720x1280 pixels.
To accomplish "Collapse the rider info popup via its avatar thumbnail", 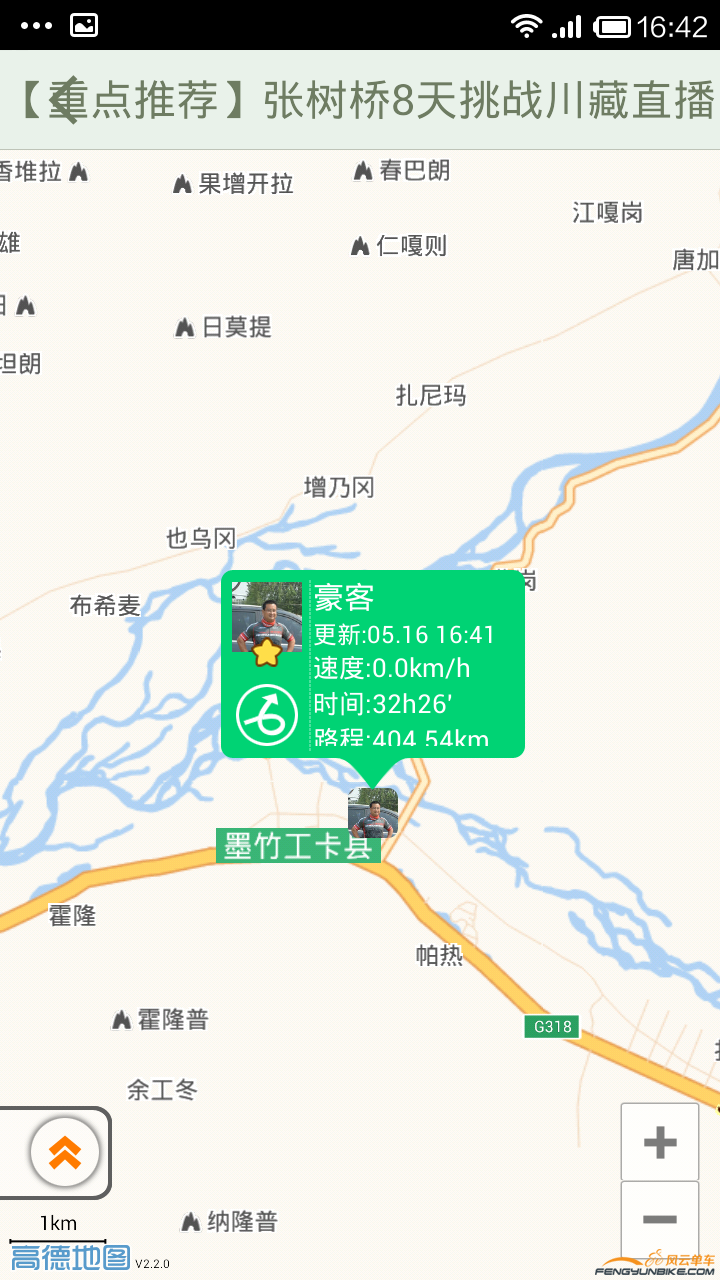I will (266, 617).
